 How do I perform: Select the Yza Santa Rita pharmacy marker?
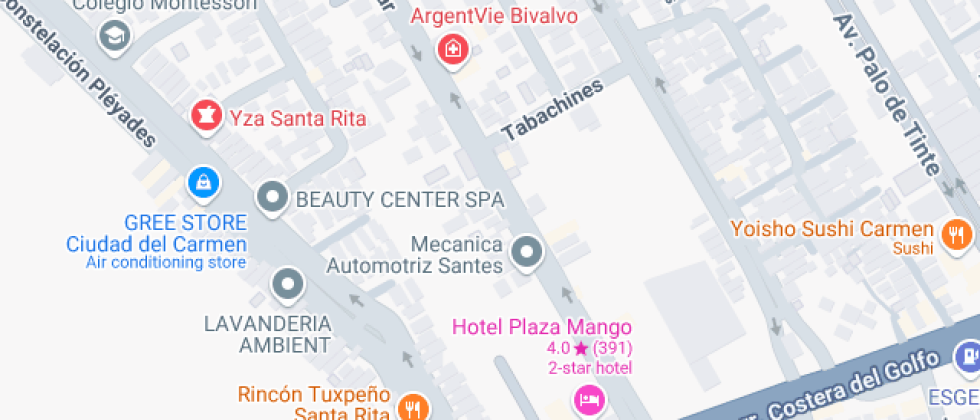(207, 115)
